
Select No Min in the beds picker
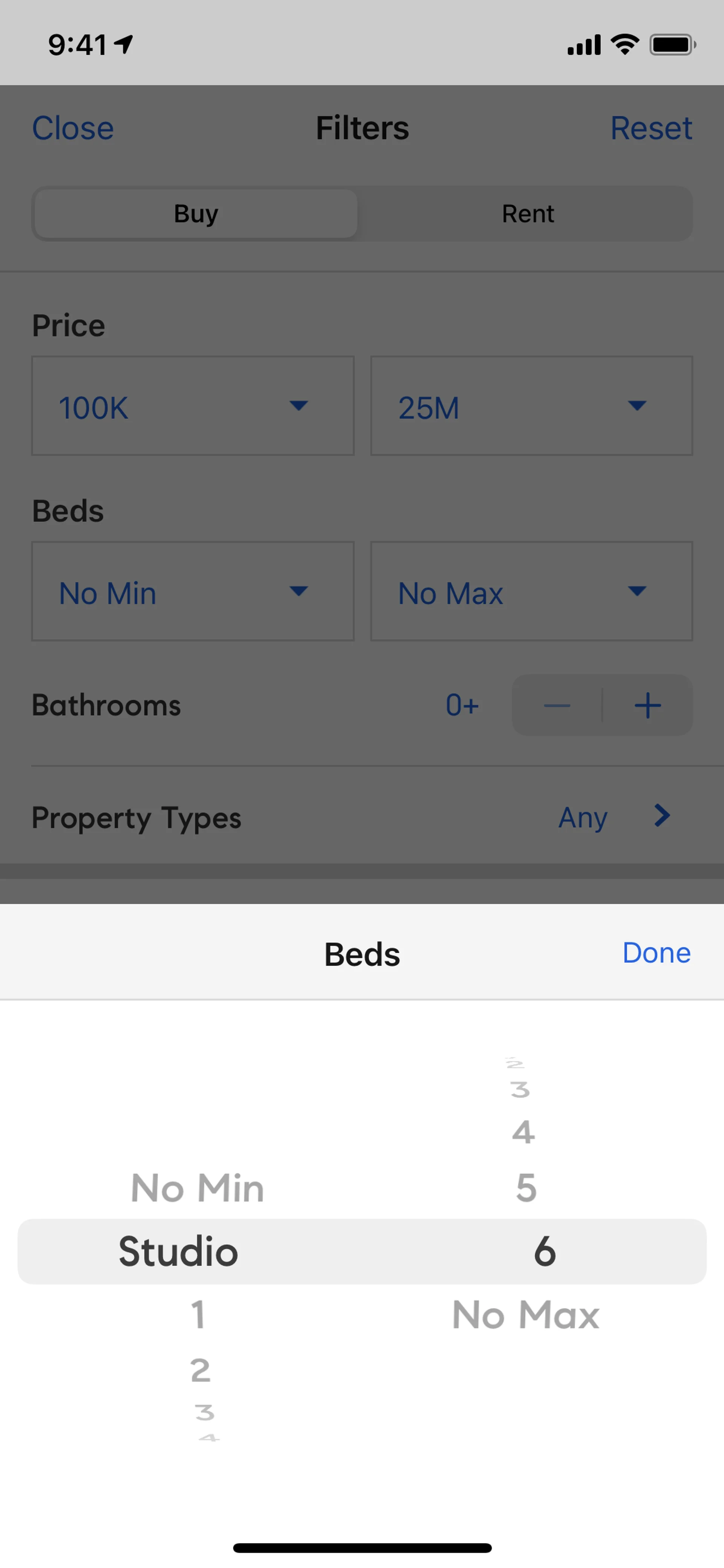[197, 1187]
